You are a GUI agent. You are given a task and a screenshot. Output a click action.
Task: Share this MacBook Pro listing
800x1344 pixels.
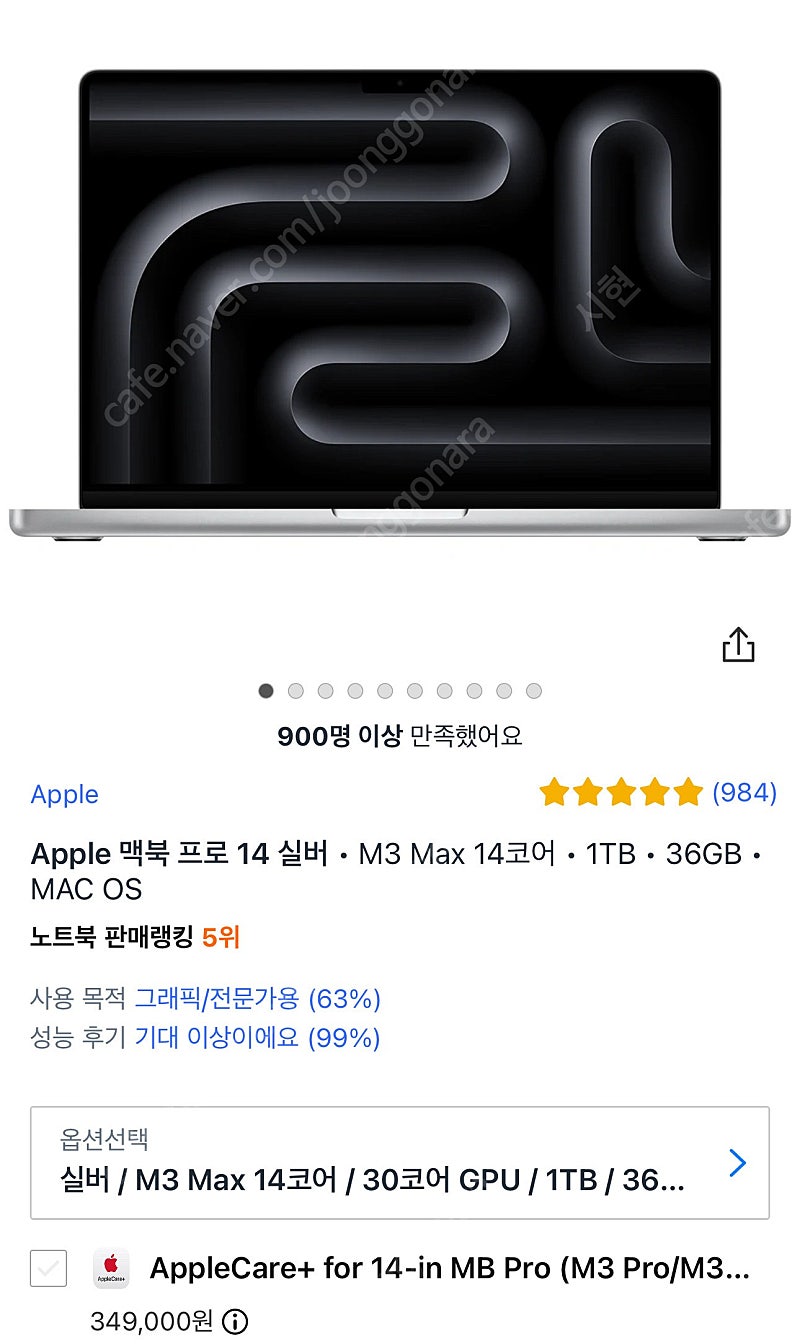(738, 645)
